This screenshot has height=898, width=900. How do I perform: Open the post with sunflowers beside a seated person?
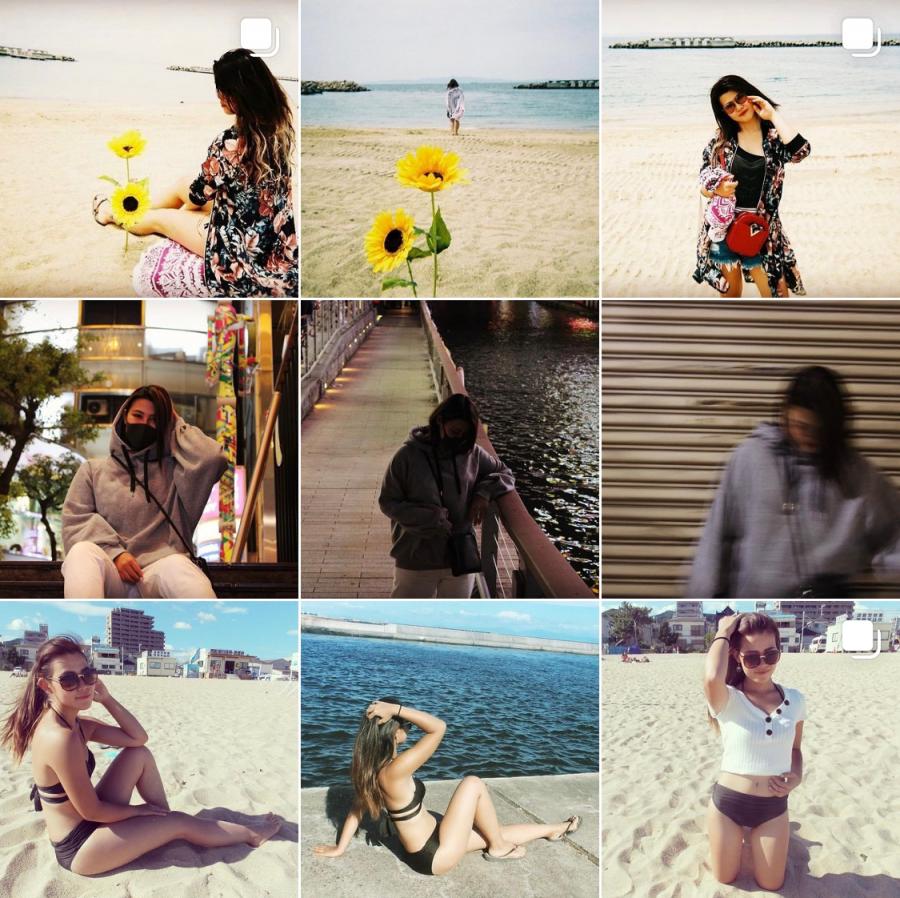tap(149, 148)
